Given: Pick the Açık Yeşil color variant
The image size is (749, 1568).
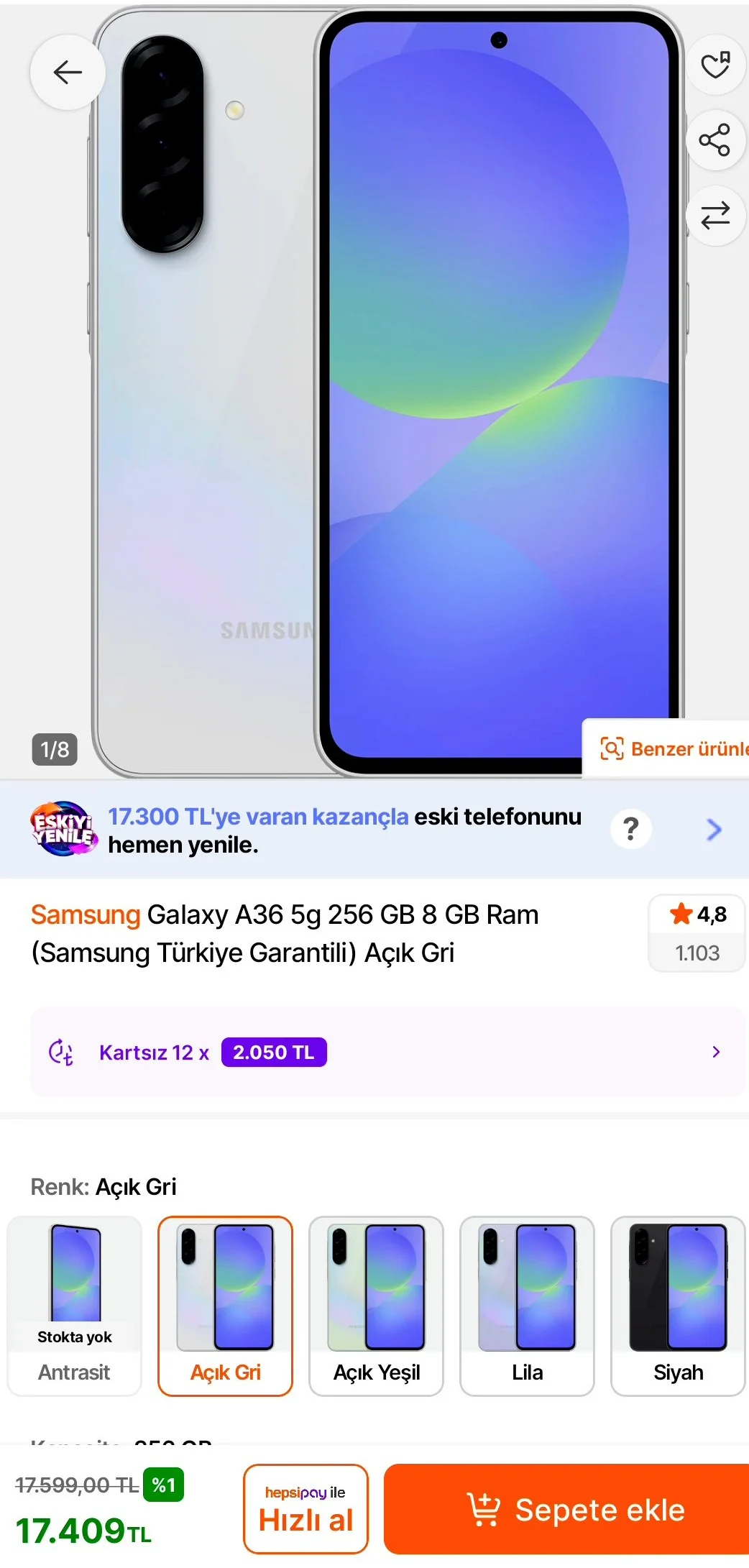Looking at the screenshot, I should coord(376,1306).
